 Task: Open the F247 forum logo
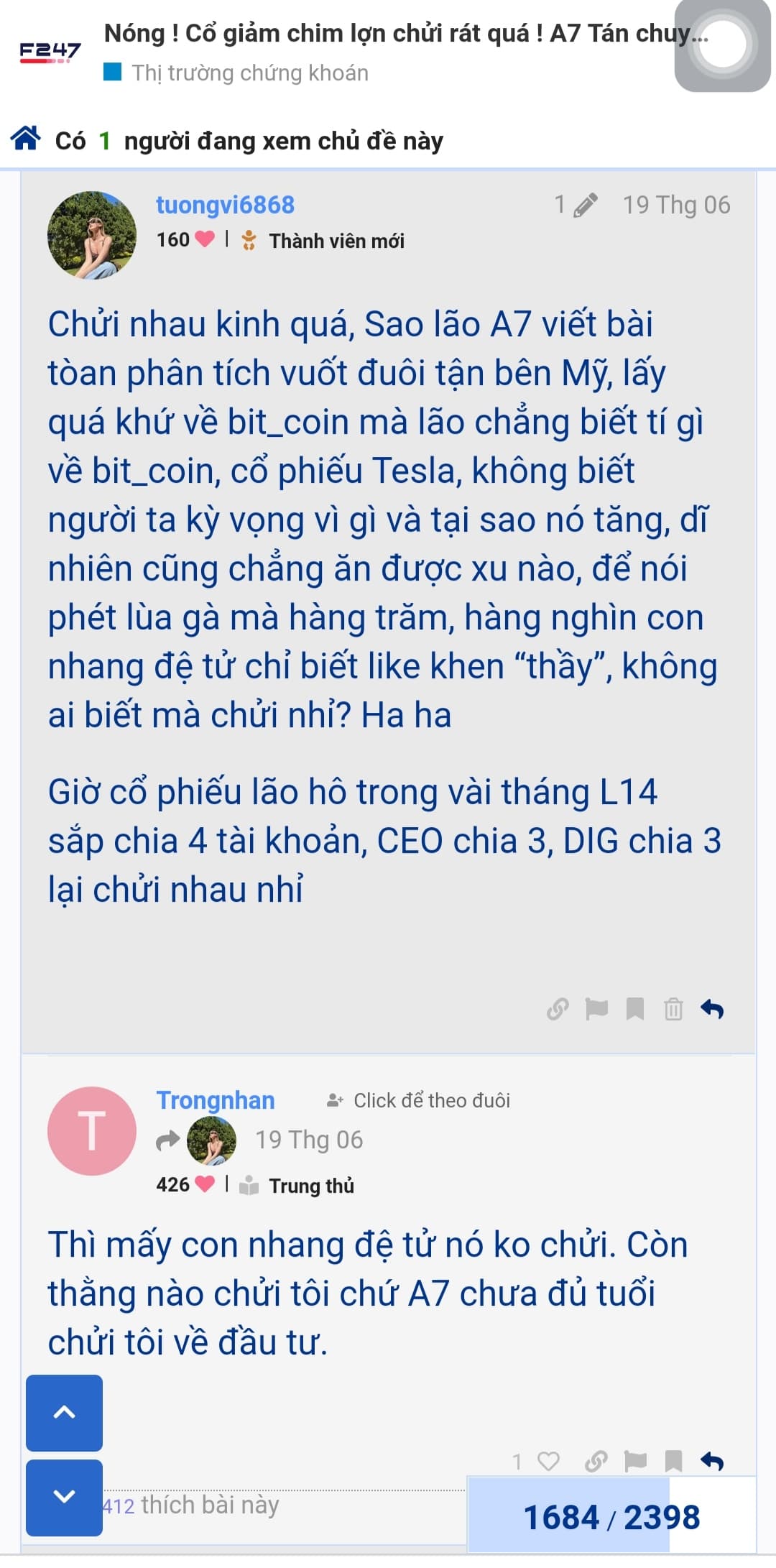point(50,52)
